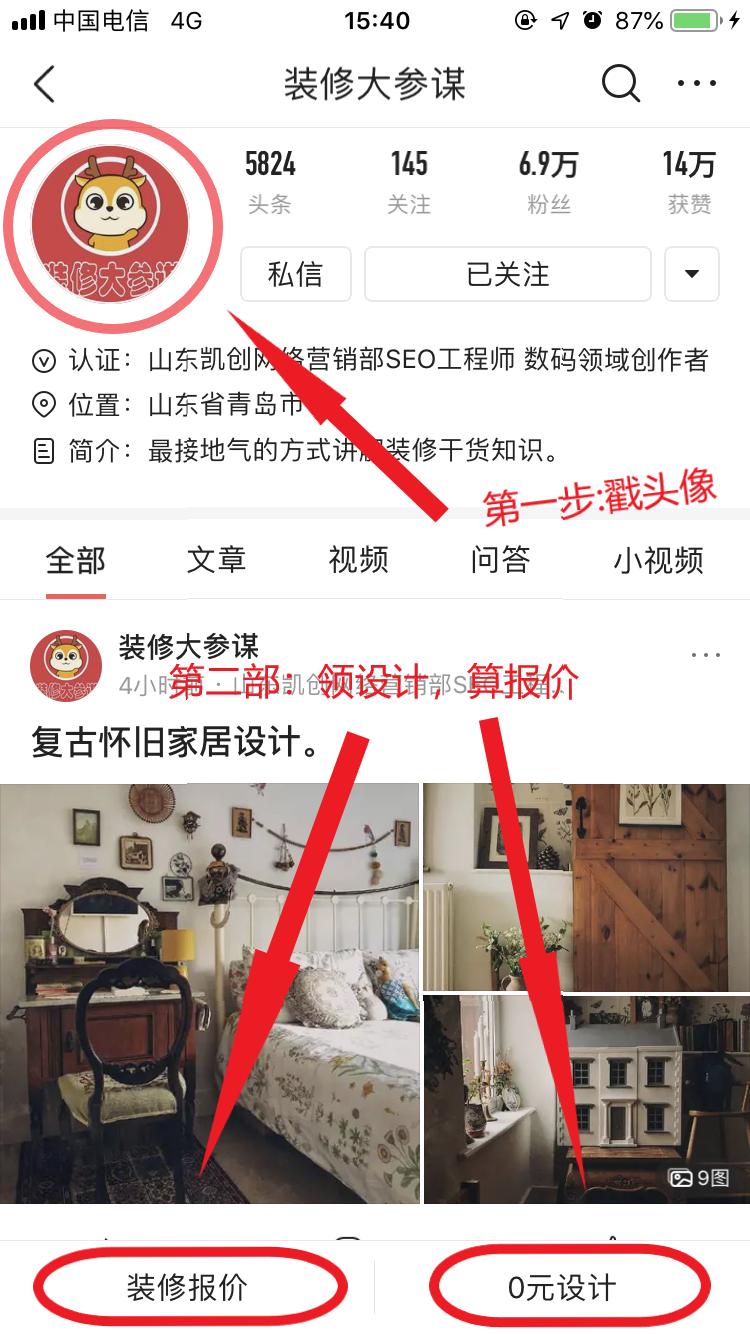Open the bedroom photo thumbnail in the post
The width and height of the screenshot is (750, 1334).
[x=210, y=990]
